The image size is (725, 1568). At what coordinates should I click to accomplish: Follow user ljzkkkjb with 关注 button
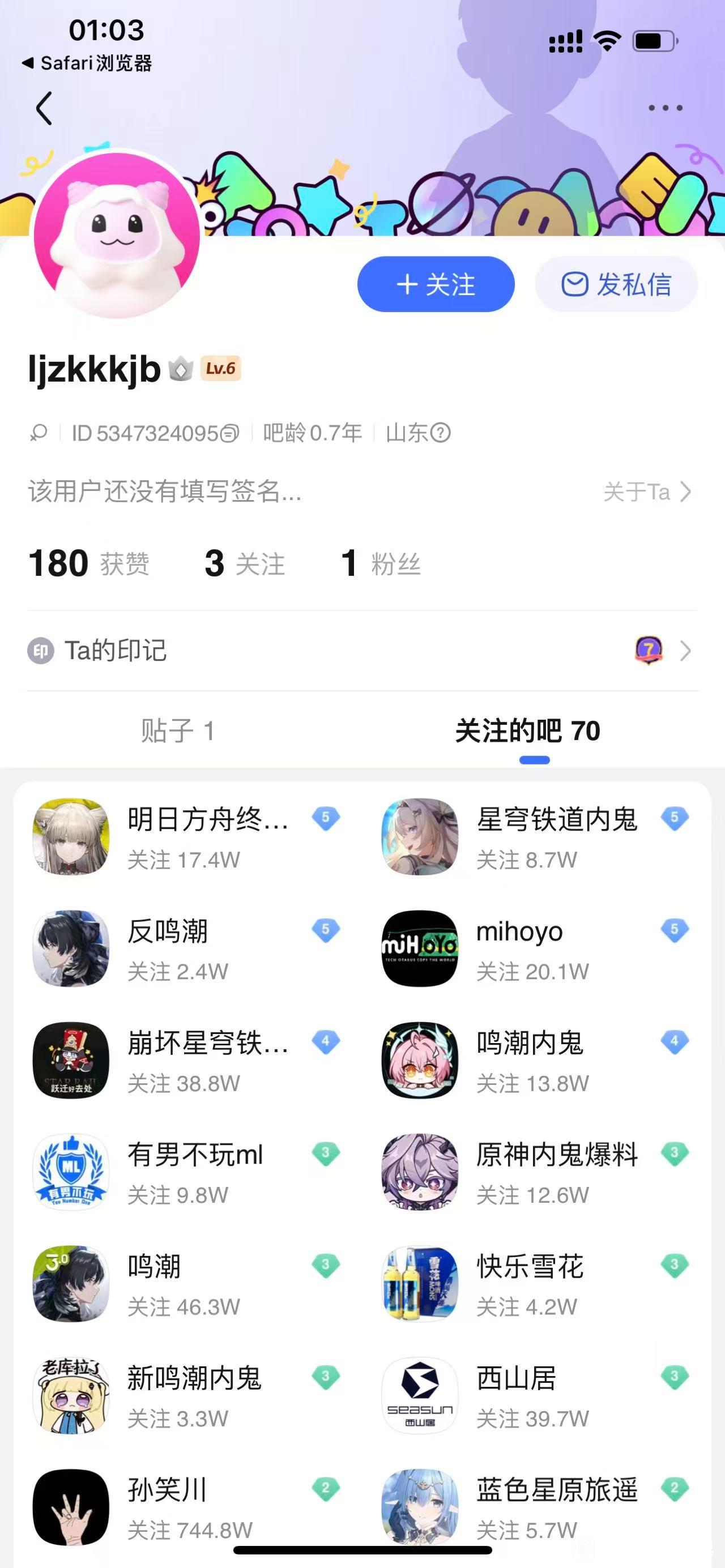point(436,284)
